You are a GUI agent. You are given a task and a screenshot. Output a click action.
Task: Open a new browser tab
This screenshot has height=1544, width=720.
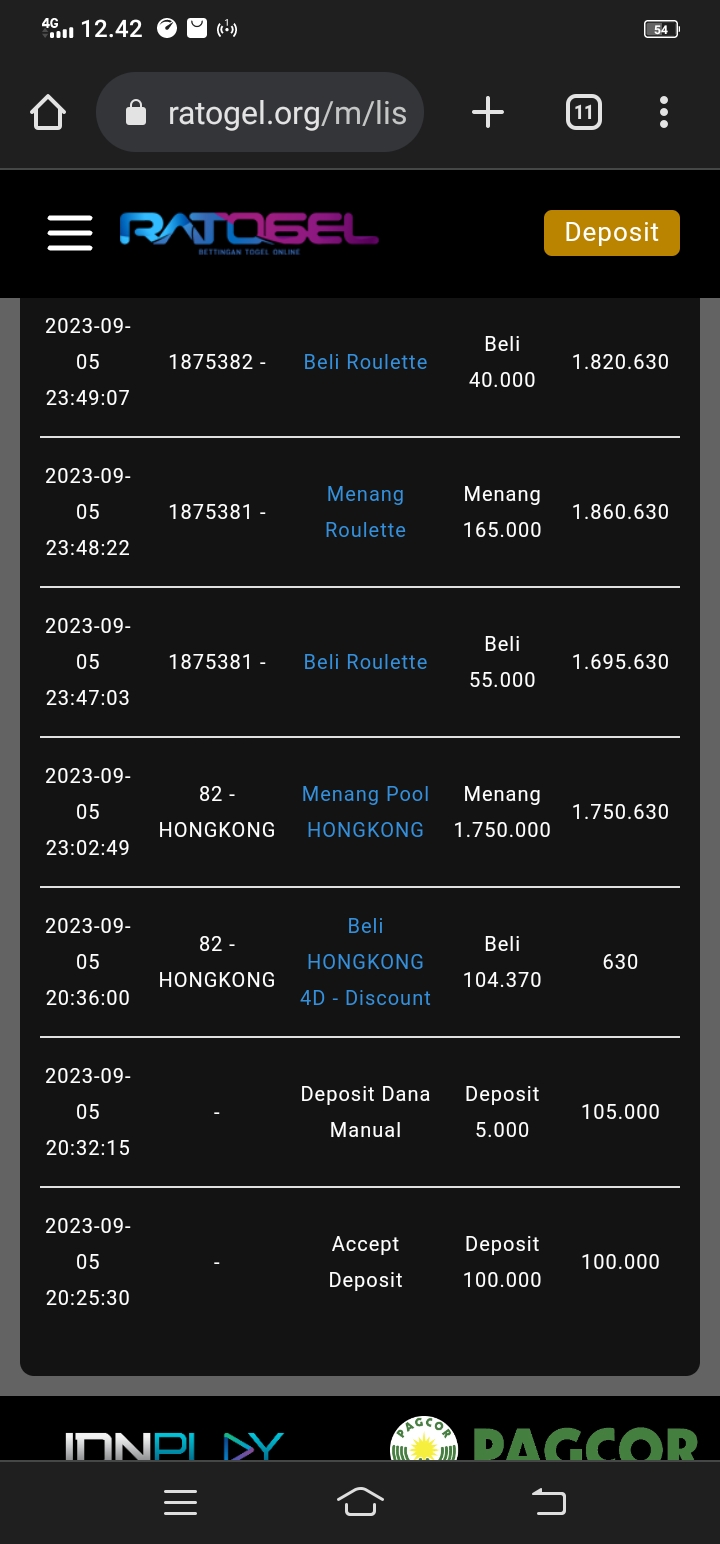click(487, 113)
